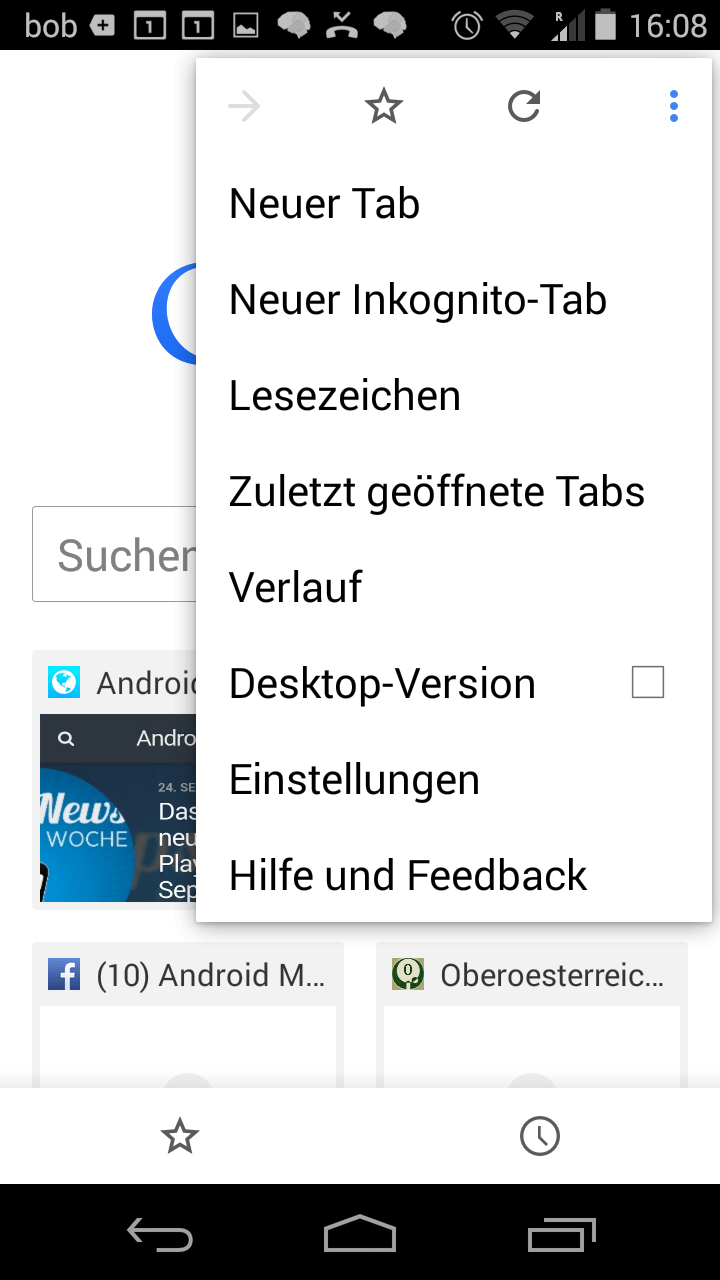The width and height of the screenshot is (720, 1280).
Task: Open recent tabs clock in bottom bar
Action: (540, 1136)
